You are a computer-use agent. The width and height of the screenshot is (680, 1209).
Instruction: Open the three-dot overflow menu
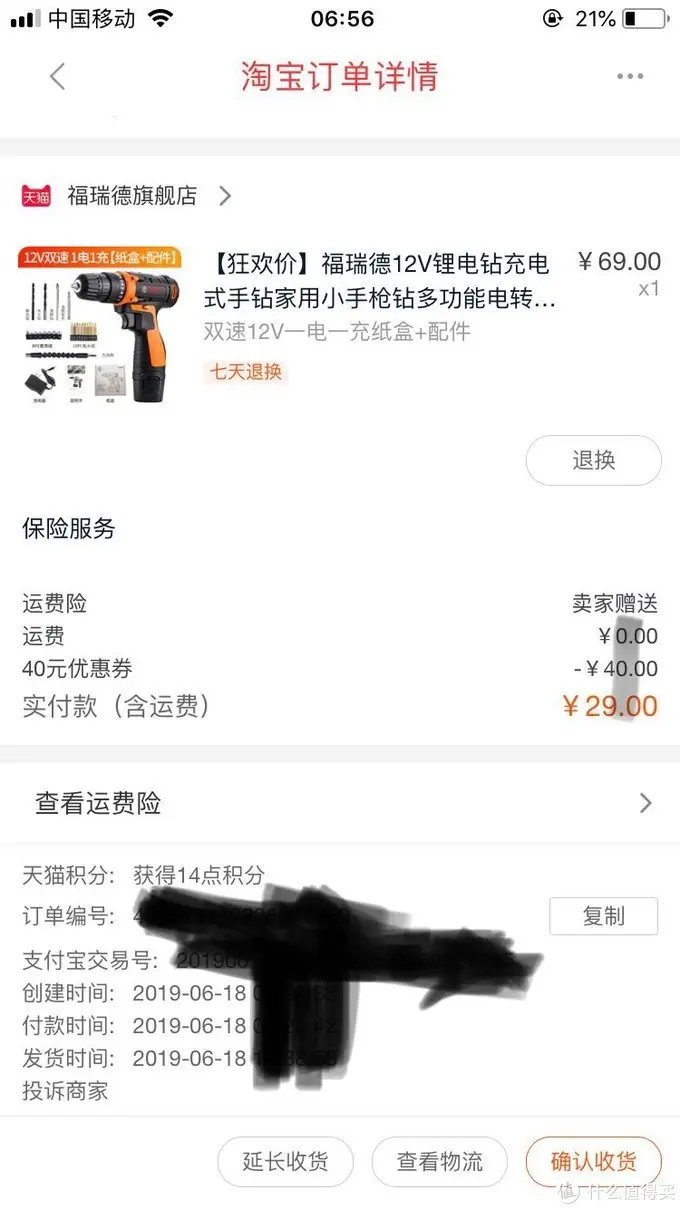point(630,77)
